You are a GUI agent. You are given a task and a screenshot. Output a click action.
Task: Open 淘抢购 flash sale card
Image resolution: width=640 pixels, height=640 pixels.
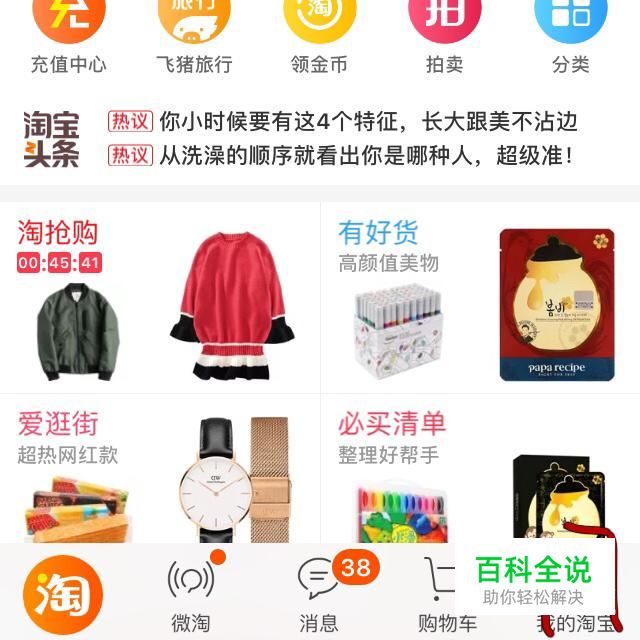pyautogui.click(x=160, y=298)
